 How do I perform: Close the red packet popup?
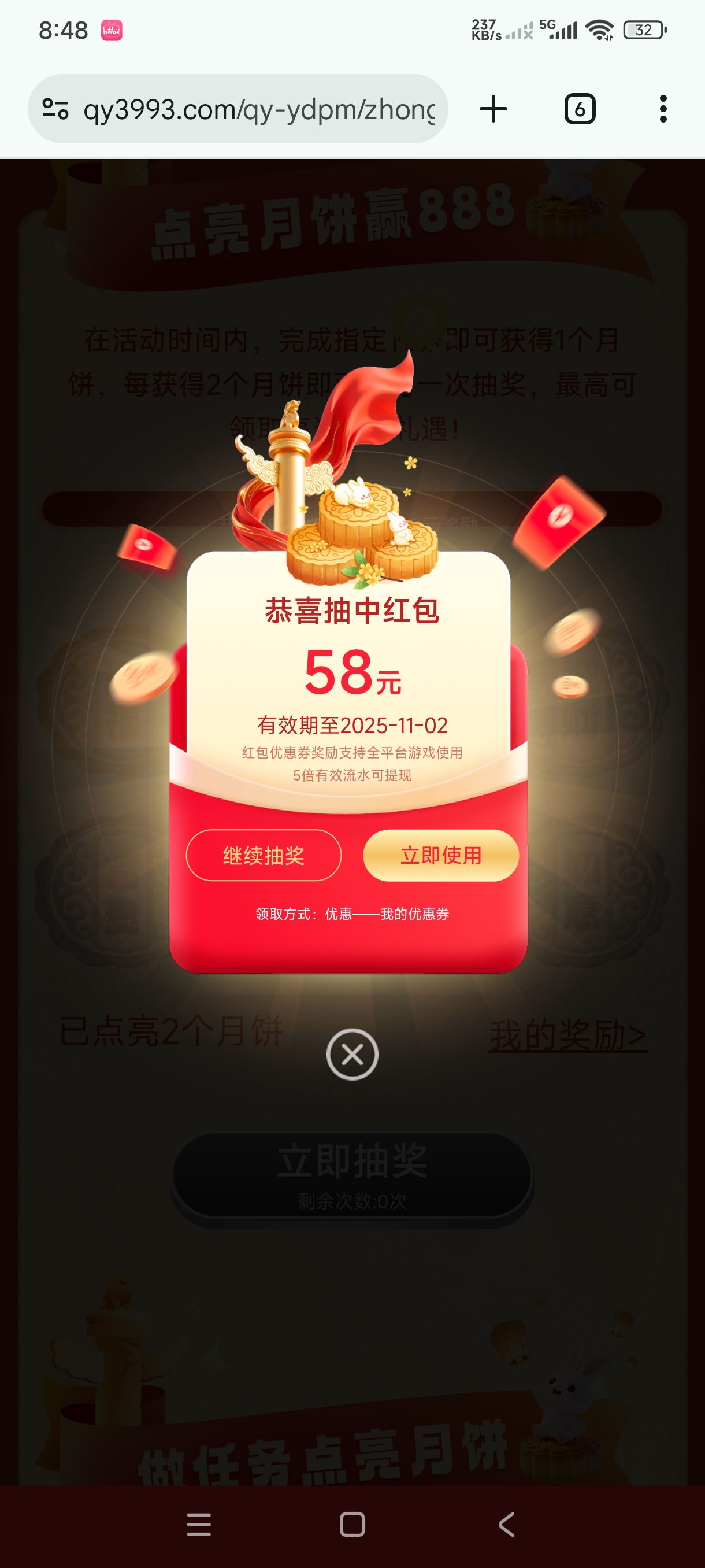click(352, 1054)
